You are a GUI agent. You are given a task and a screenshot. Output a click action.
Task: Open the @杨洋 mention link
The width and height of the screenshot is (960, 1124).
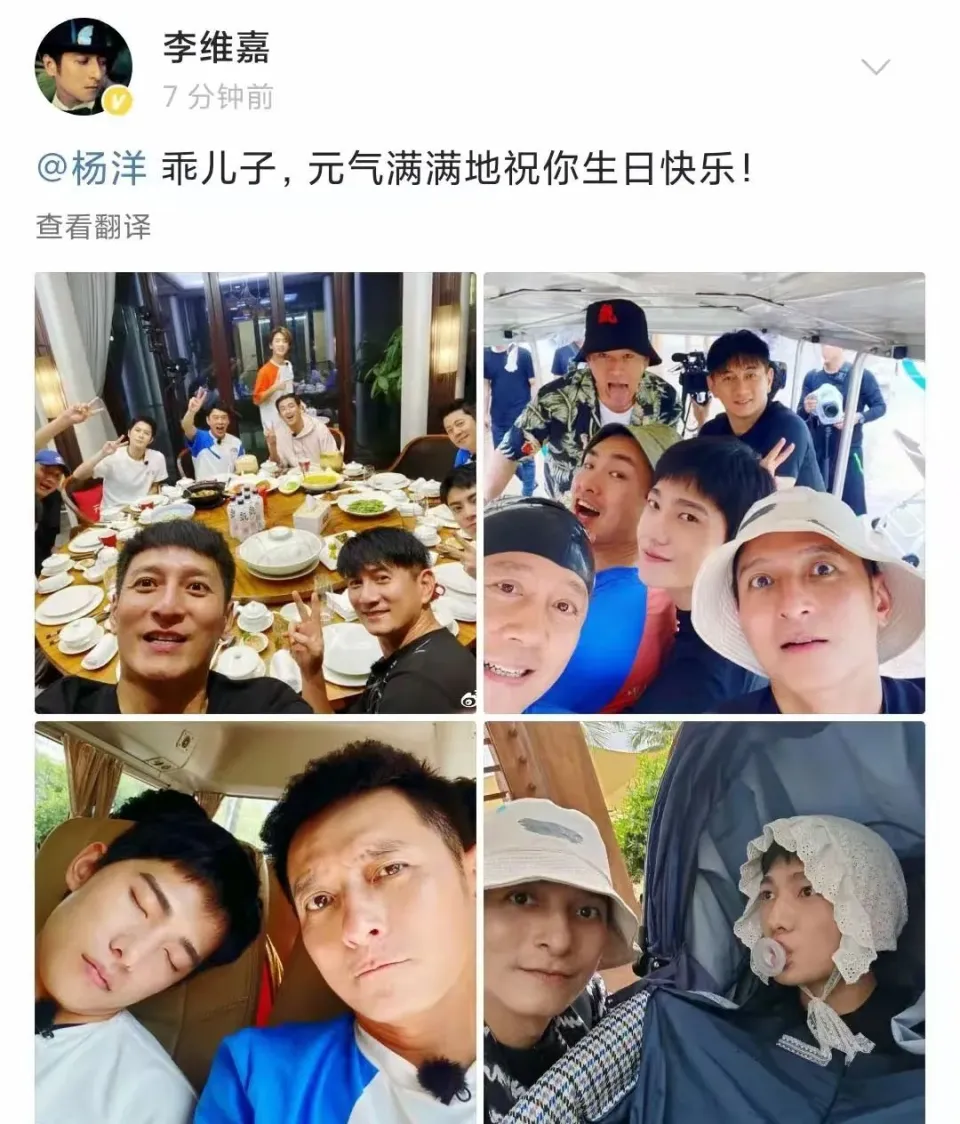coord(92,168)
